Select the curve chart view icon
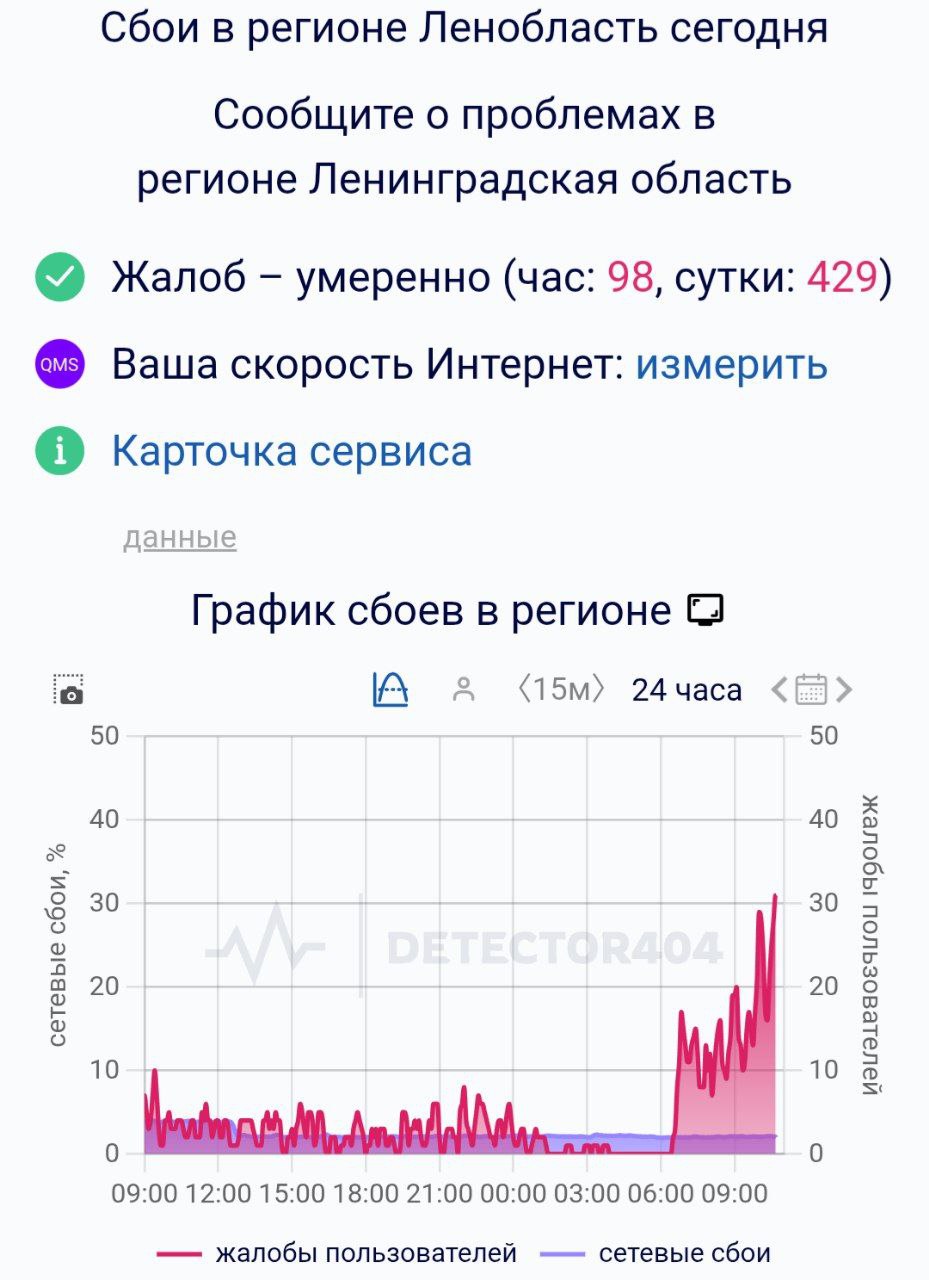The width and height of the screenshot is (929, 1280). tap(391, 689)
